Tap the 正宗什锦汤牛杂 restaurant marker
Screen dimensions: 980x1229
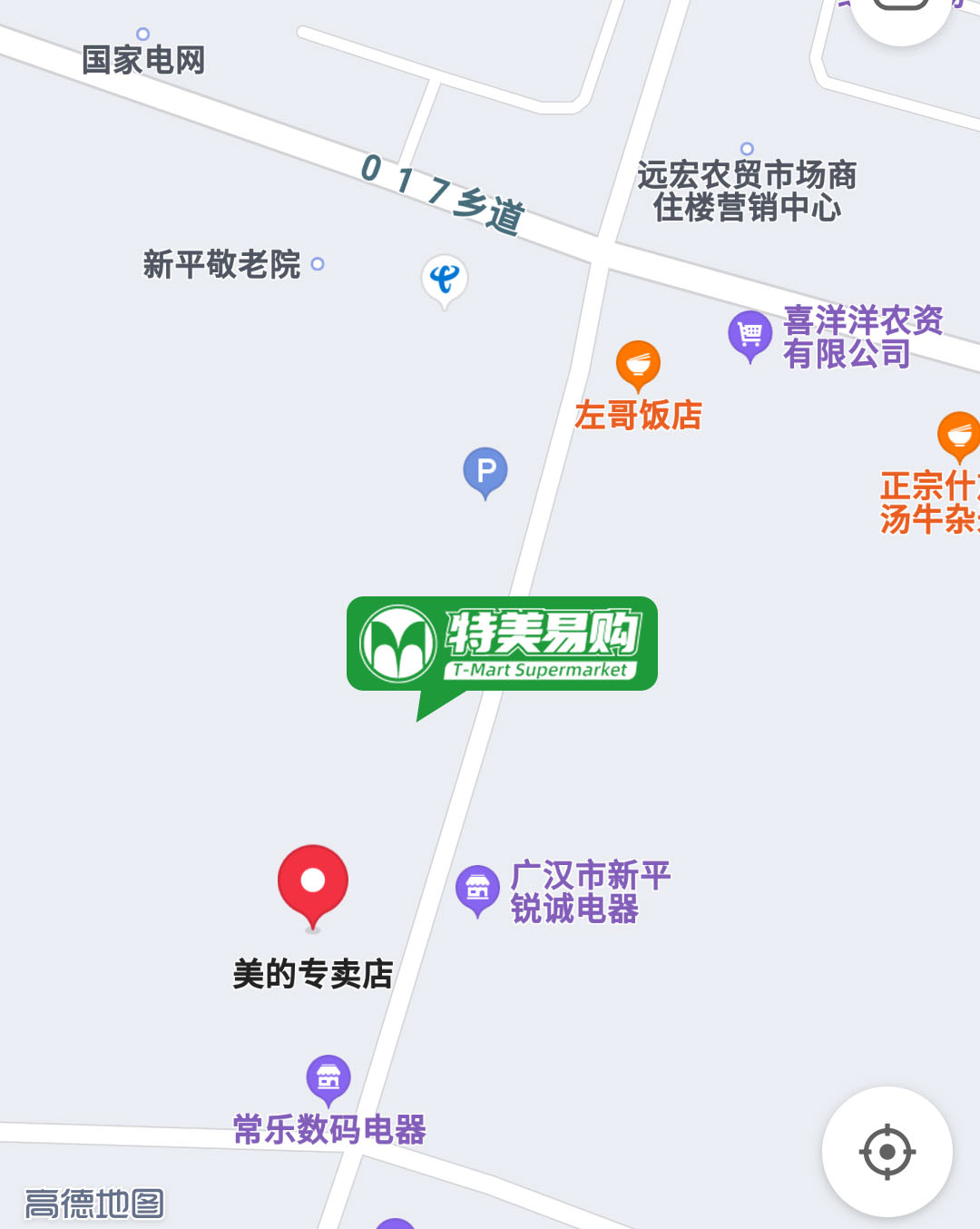[x=958, y=436]
